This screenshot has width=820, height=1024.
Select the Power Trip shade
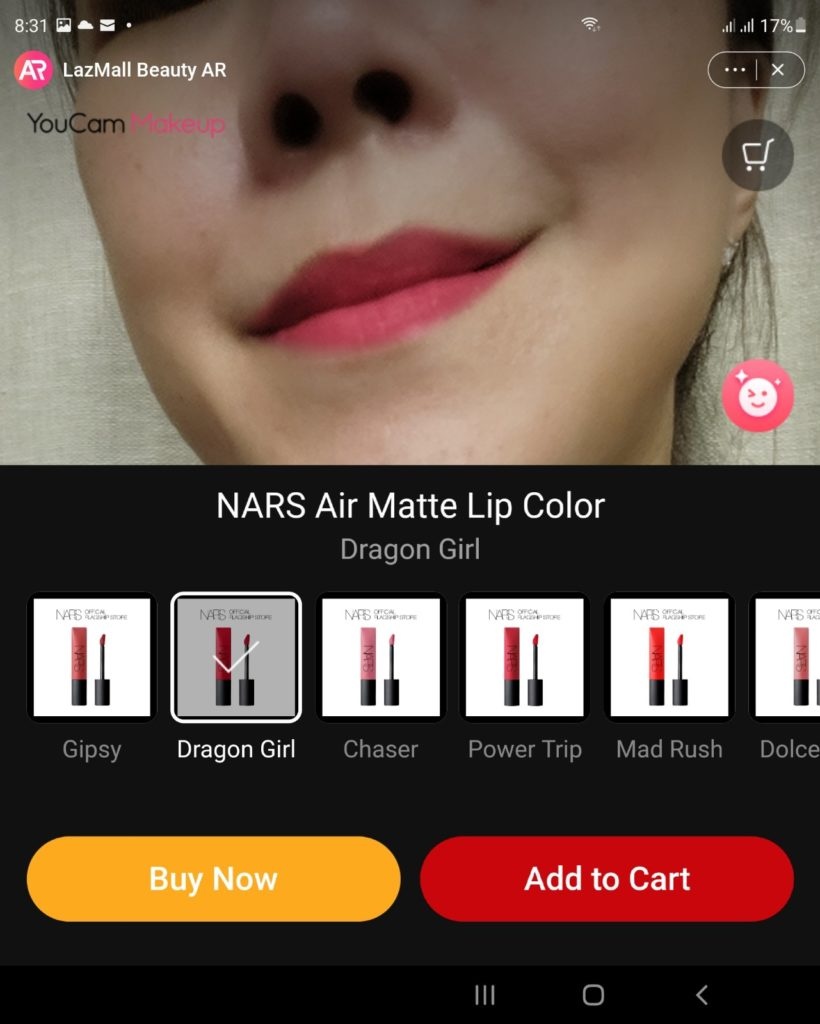524,656
